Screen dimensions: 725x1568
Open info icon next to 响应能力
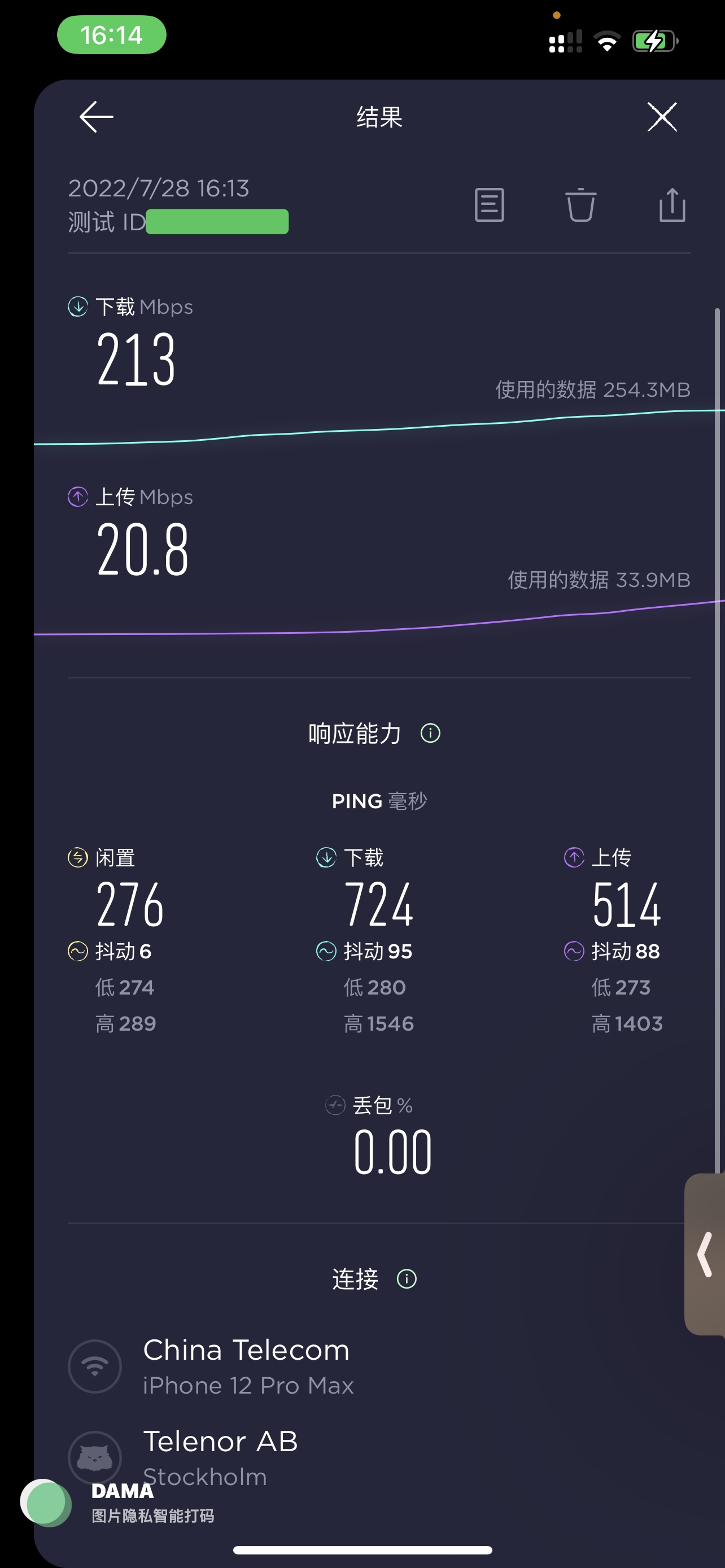[430, 733]
